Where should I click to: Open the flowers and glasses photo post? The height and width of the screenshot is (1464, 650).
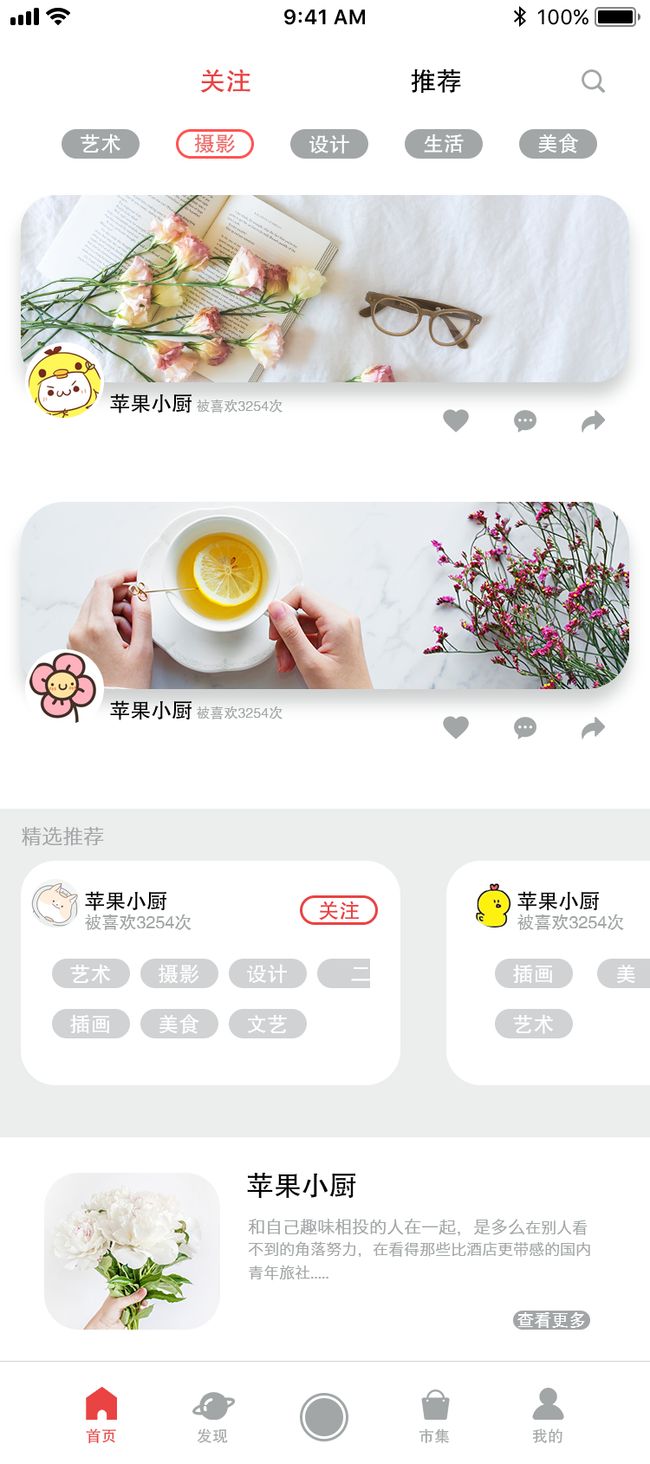pyautogui.click(x=325, y=288)
